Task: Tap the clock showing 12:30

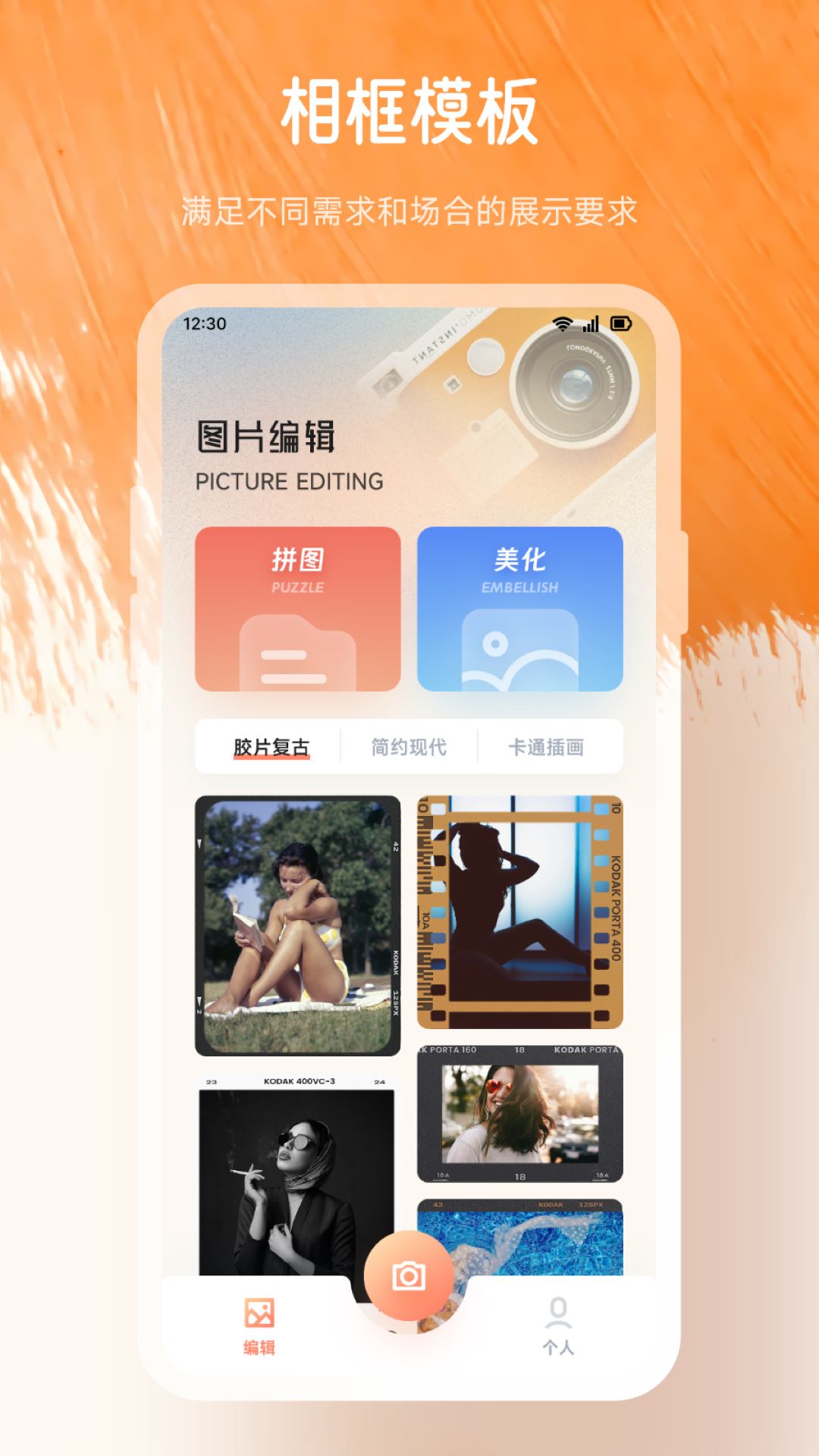Action: click(x=203, y=322)
